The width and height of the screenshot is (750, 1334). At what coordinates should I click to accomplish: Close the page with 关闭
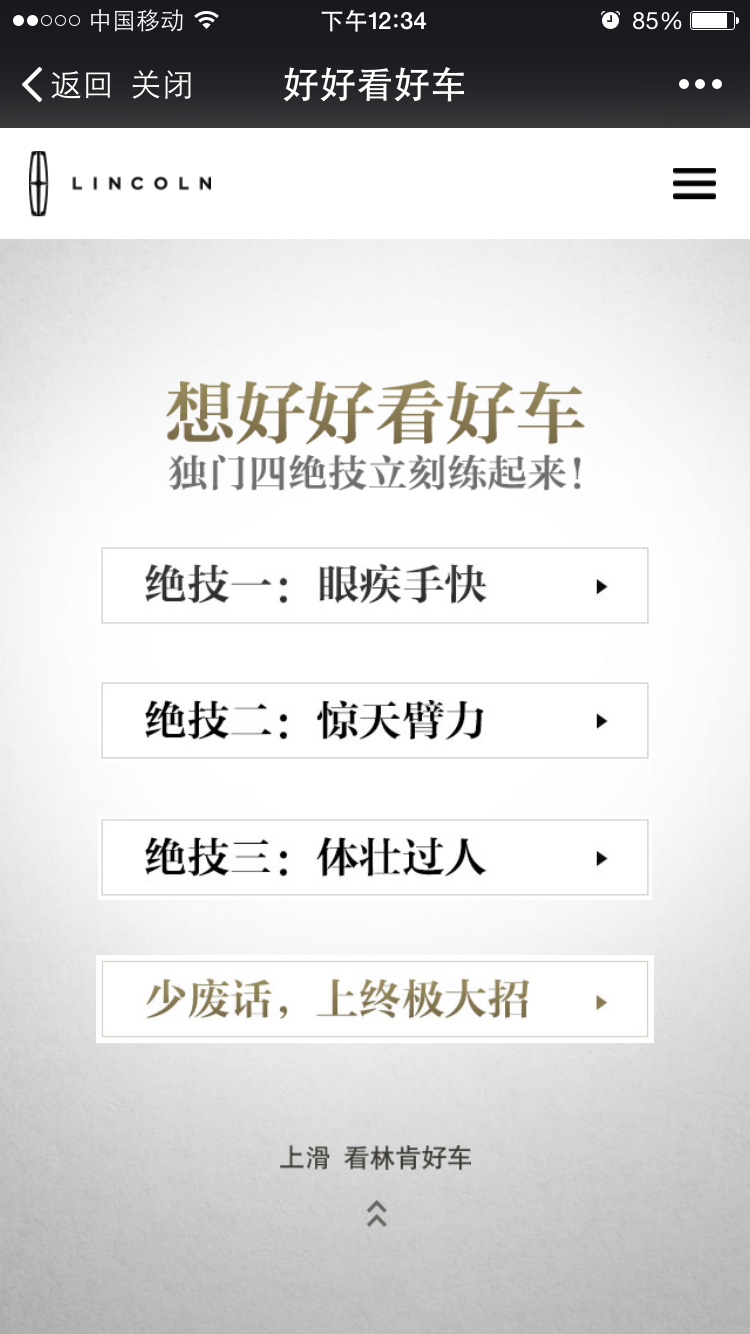click(162, 85)
